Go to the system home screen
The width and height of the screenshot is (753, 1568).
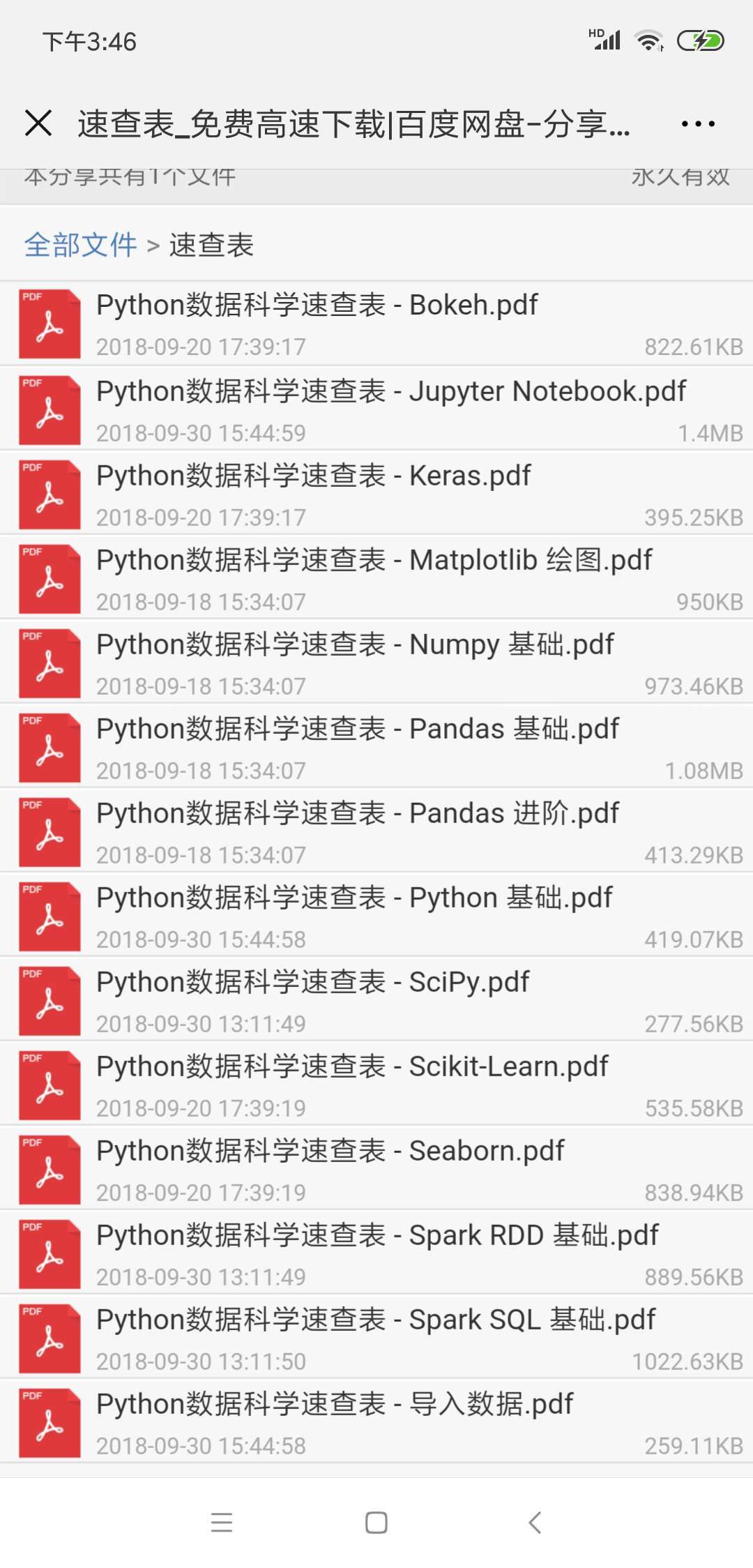click(376, 1523)
